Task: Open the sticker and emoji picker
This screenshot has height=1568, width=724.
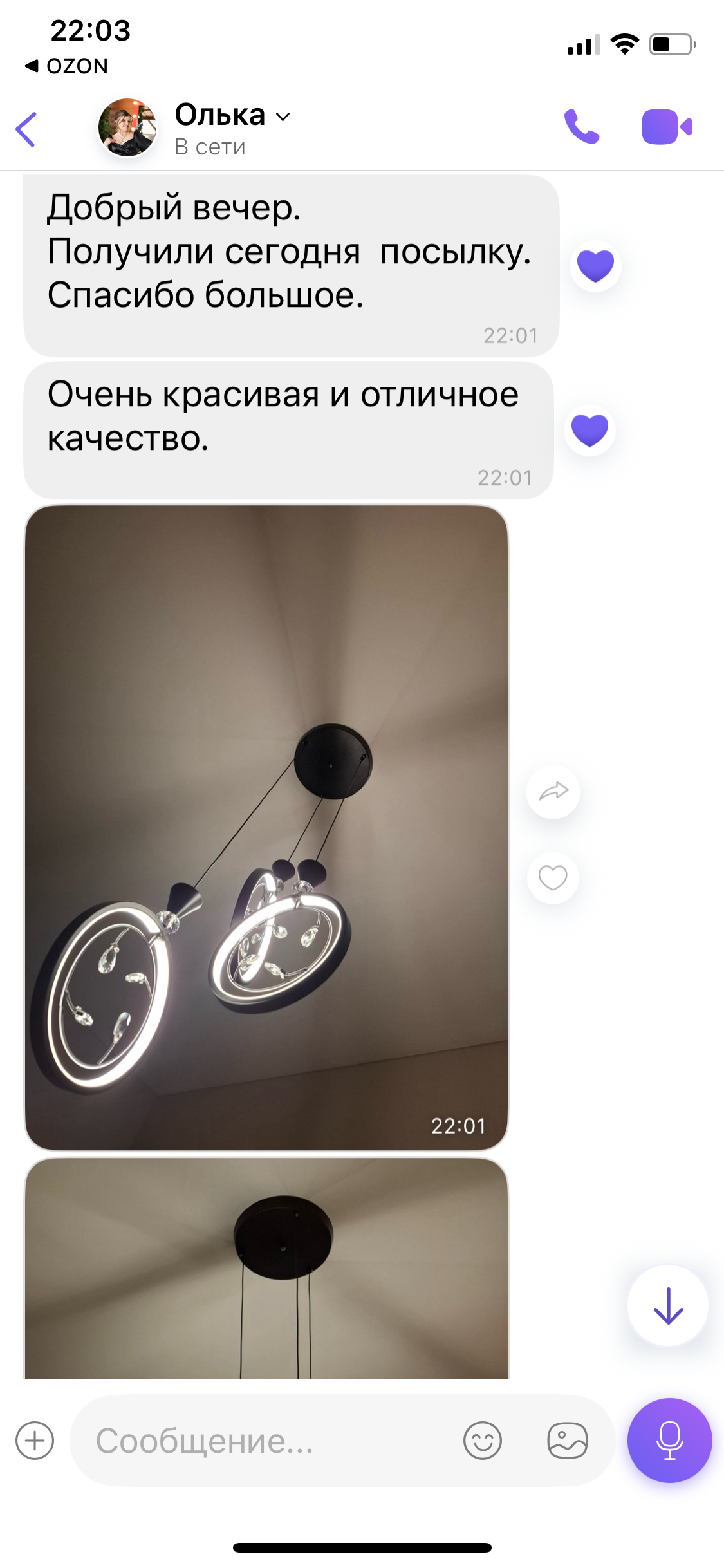Action: click(482, 1441)
